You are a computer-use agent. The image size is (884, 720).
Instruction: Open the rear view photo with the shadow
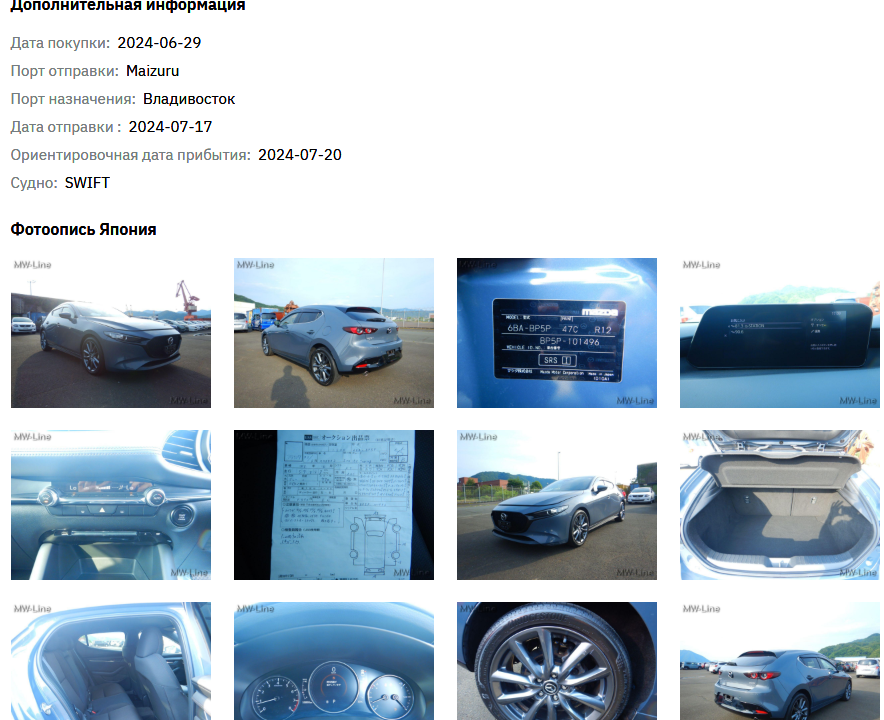tap(333, 333)
